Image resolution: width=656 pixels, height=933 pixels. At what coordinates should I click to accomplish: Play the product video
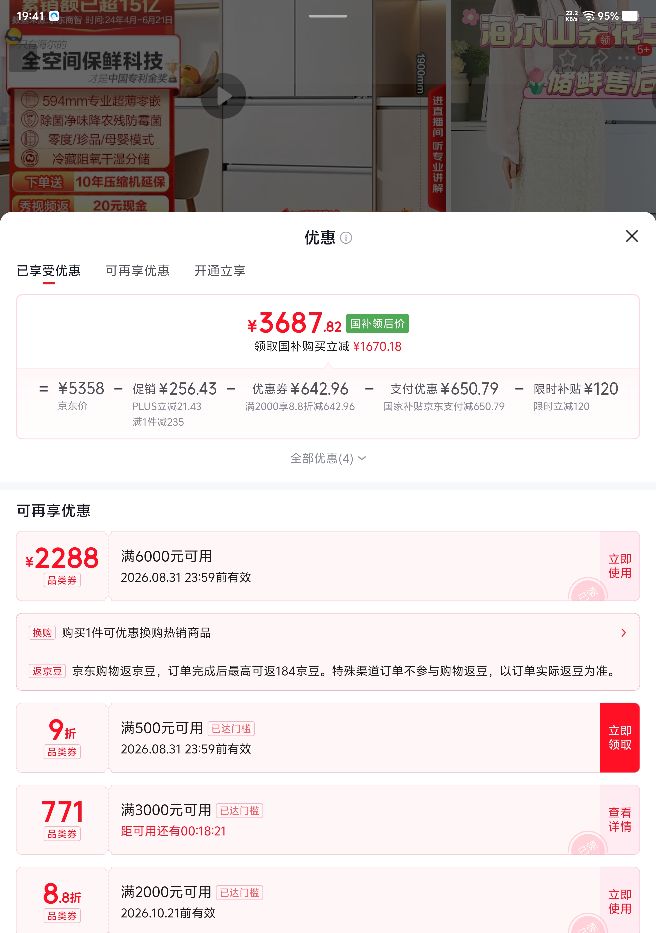tap(223, 96)
